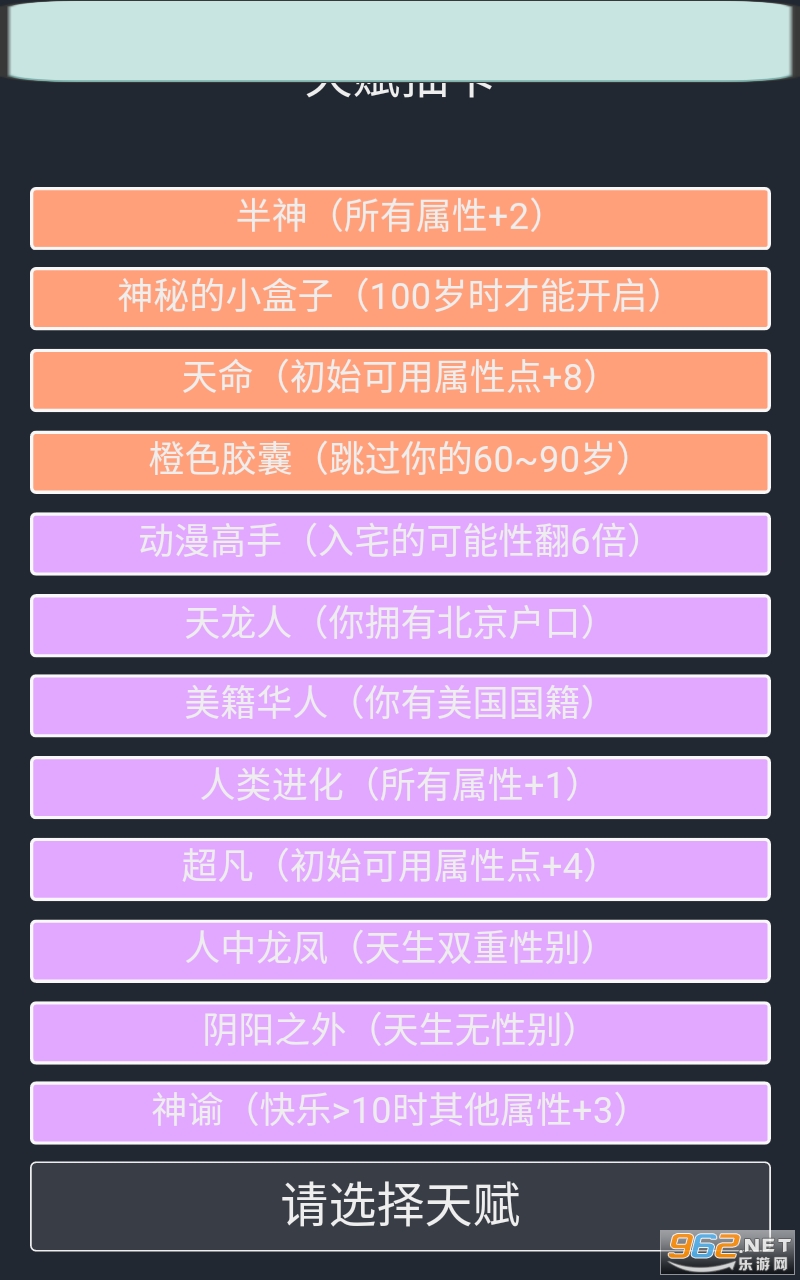The width and height of the screenshot is (800, 1280).
Task: Pick the 天龙人 talent (北京户口)
Action: tap(400, 625)
